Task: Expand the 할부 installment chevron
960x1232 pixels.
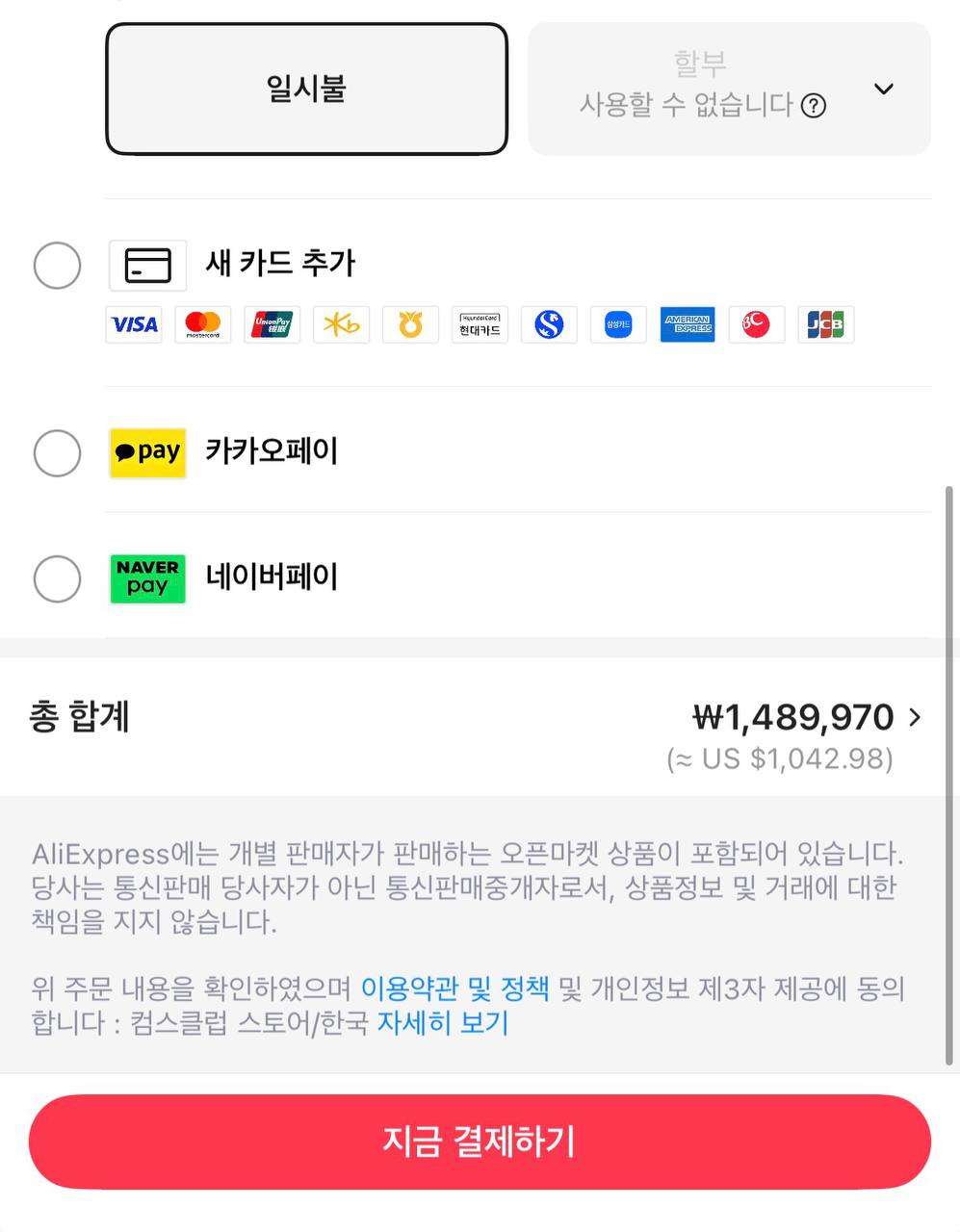Action: coord(883,89)
